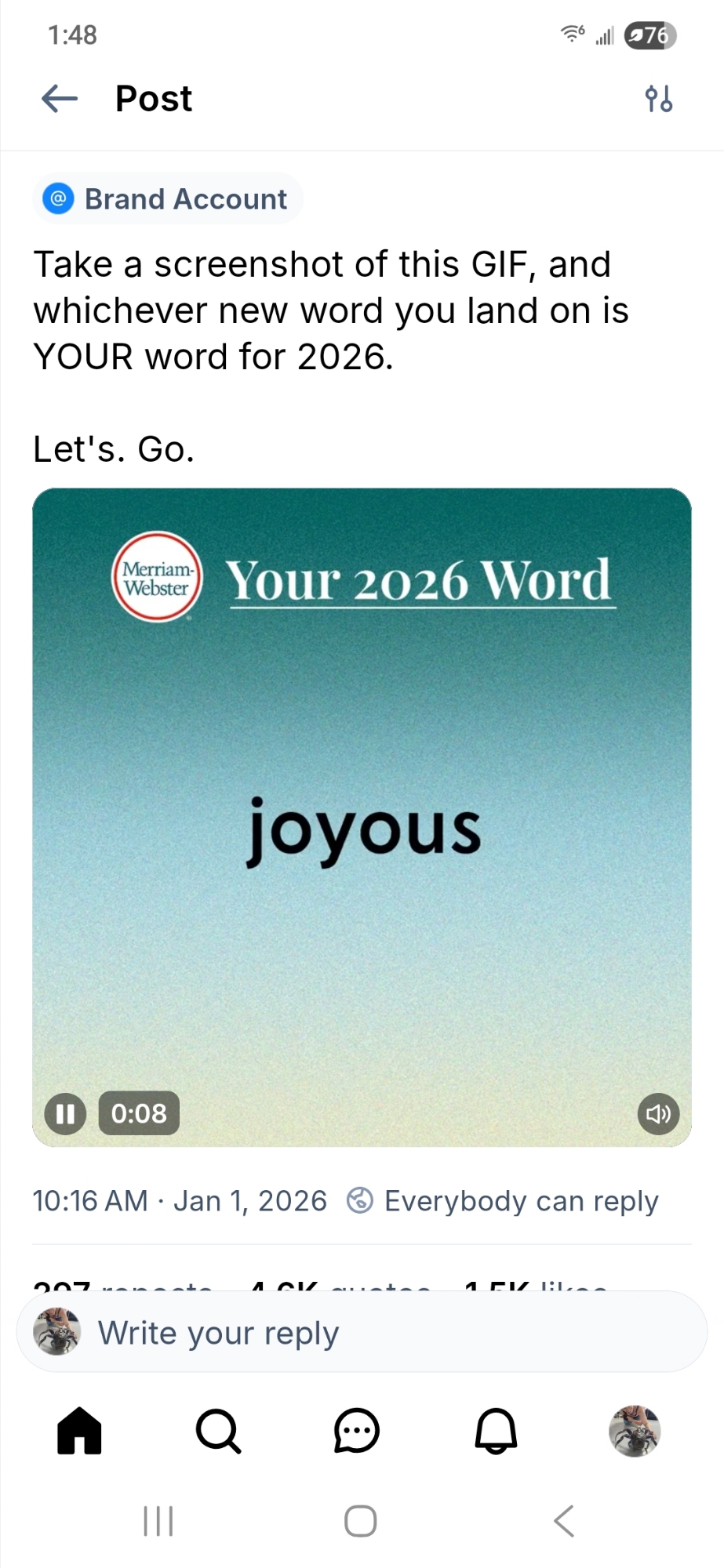The height and width of the screenshot is (1568, 724).
Task: Pause the GIF video
Action: 65,1113
